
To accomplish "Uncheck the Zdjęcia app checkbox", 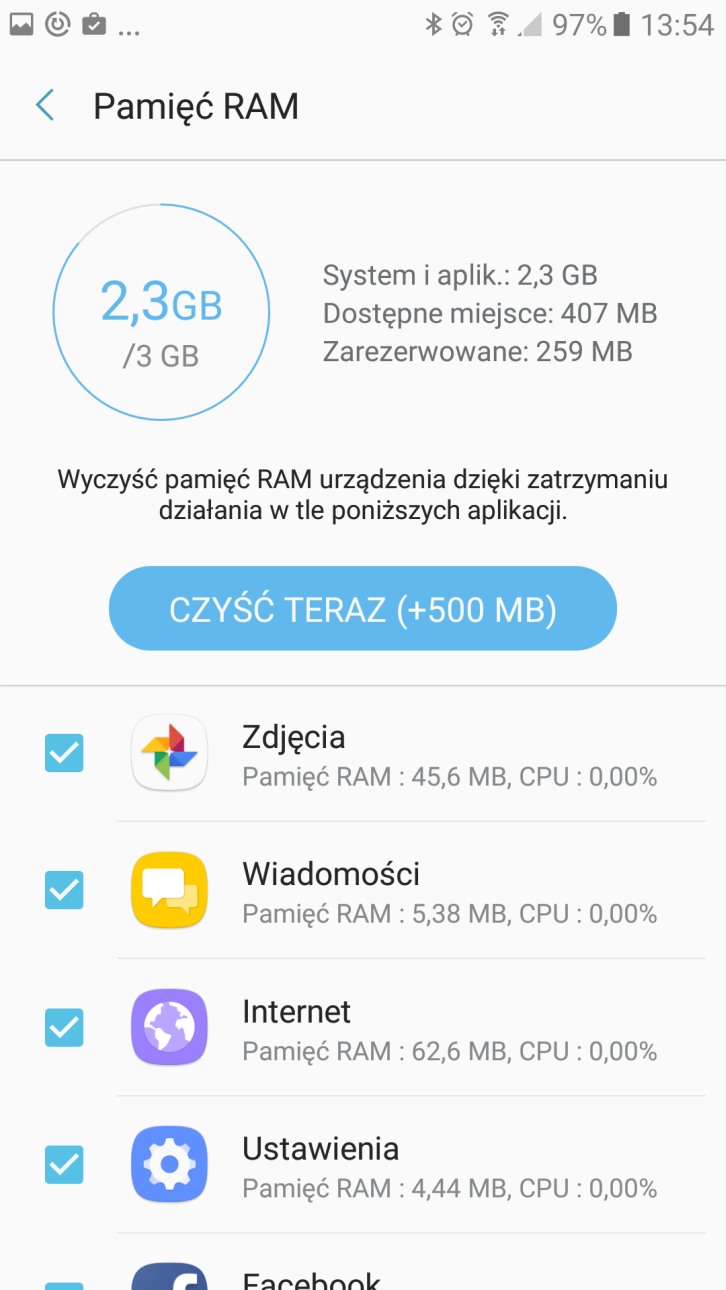I will [x=64, y=753].
